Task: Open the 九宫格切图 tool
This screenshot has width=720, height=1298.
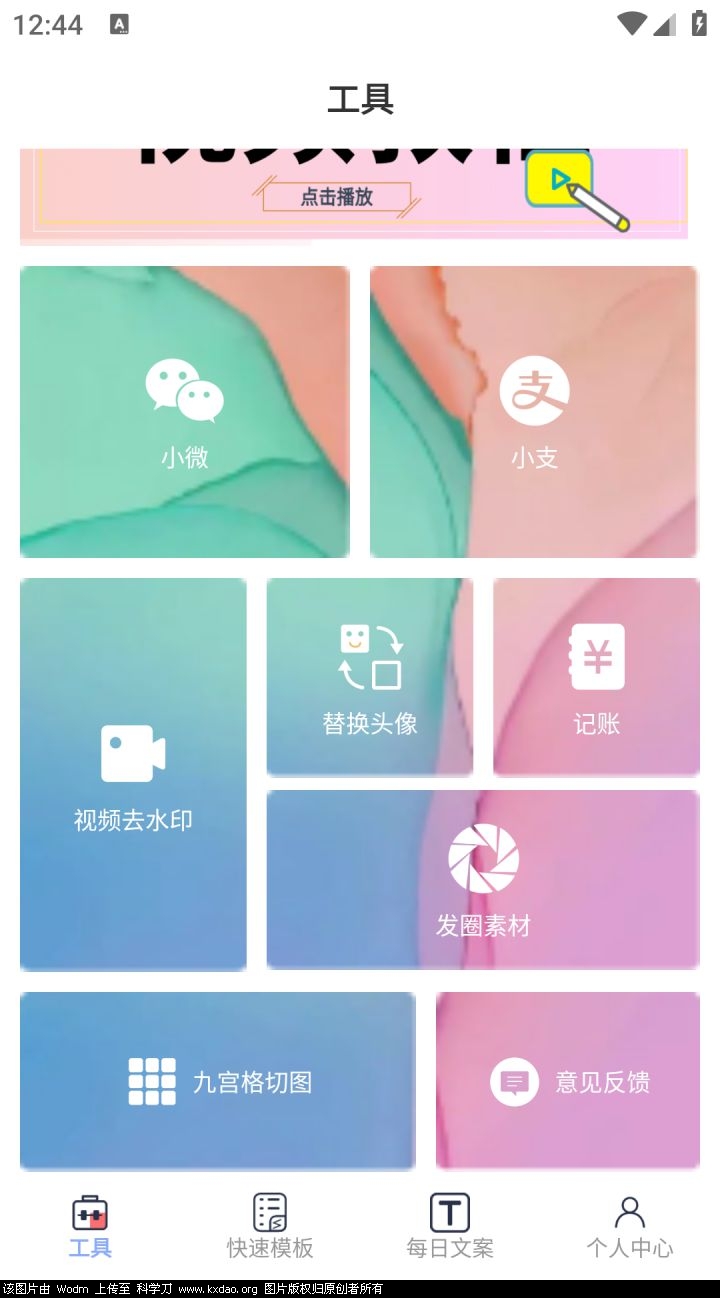Action: (x=218, y=1081)
